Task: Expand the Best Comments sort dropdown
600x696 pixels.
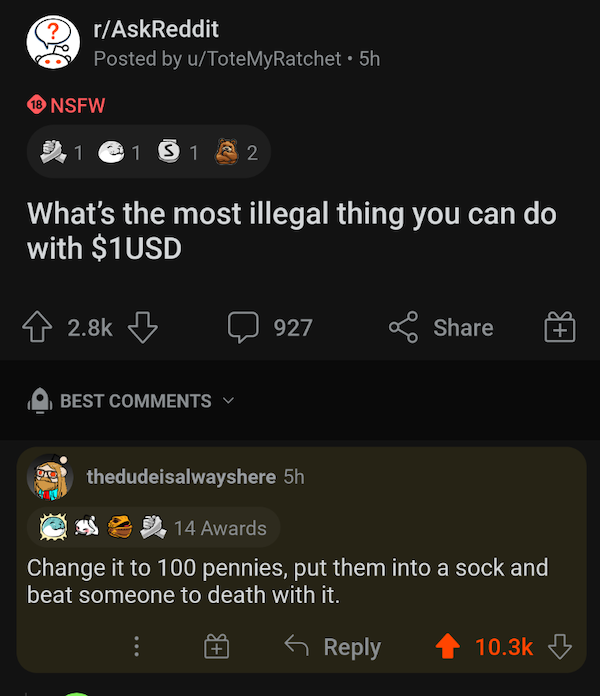Action: click(x=134, y=401)
